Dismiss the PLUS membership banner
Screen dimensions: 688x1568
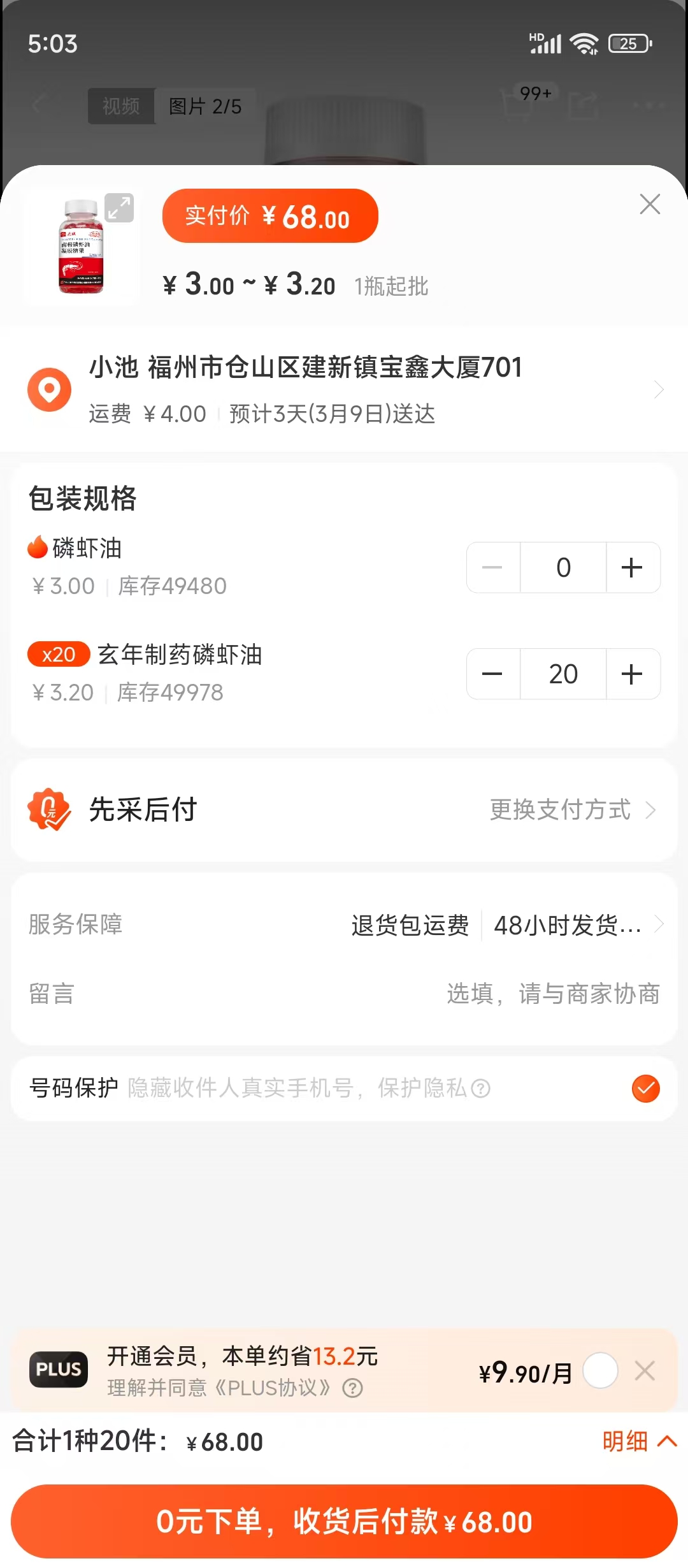pos(645,1370)
